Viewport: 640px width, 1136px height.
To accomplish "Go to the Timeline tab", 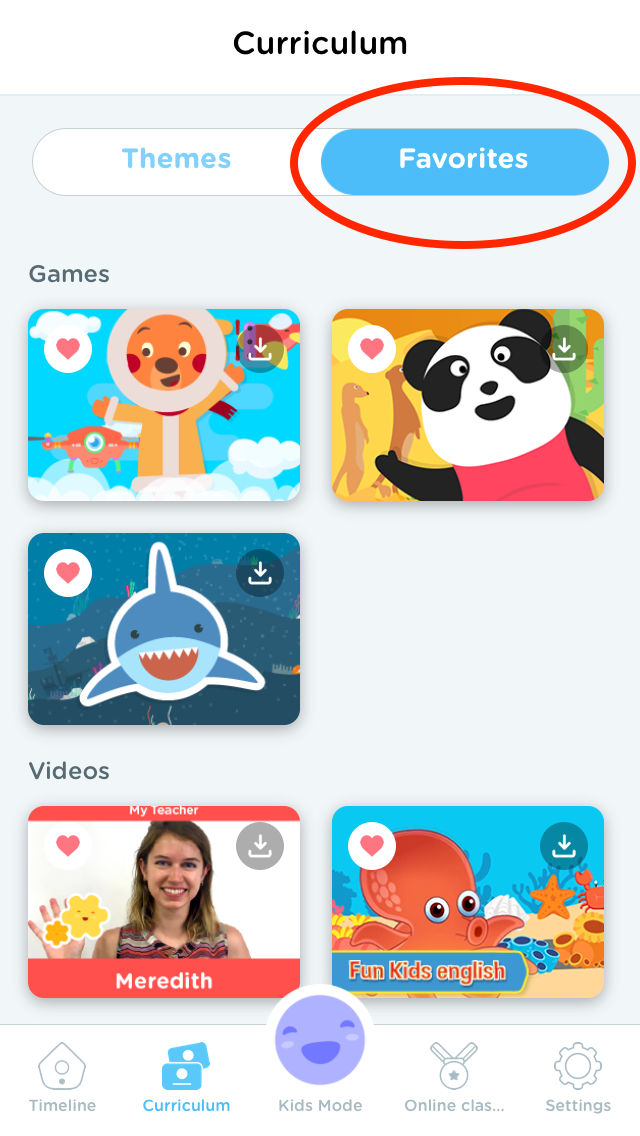I will (62, 1077).
